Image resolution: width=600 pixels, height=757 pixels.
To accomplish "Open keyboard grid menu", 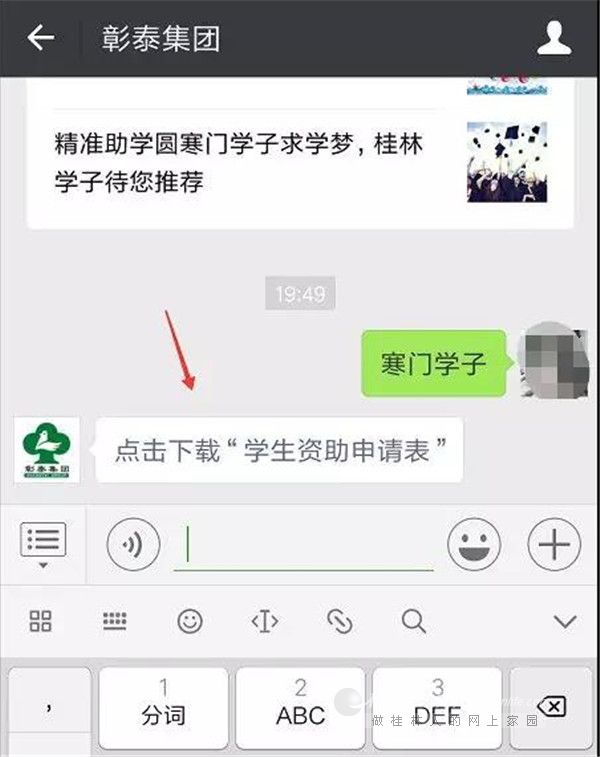I will coord(40,621).
